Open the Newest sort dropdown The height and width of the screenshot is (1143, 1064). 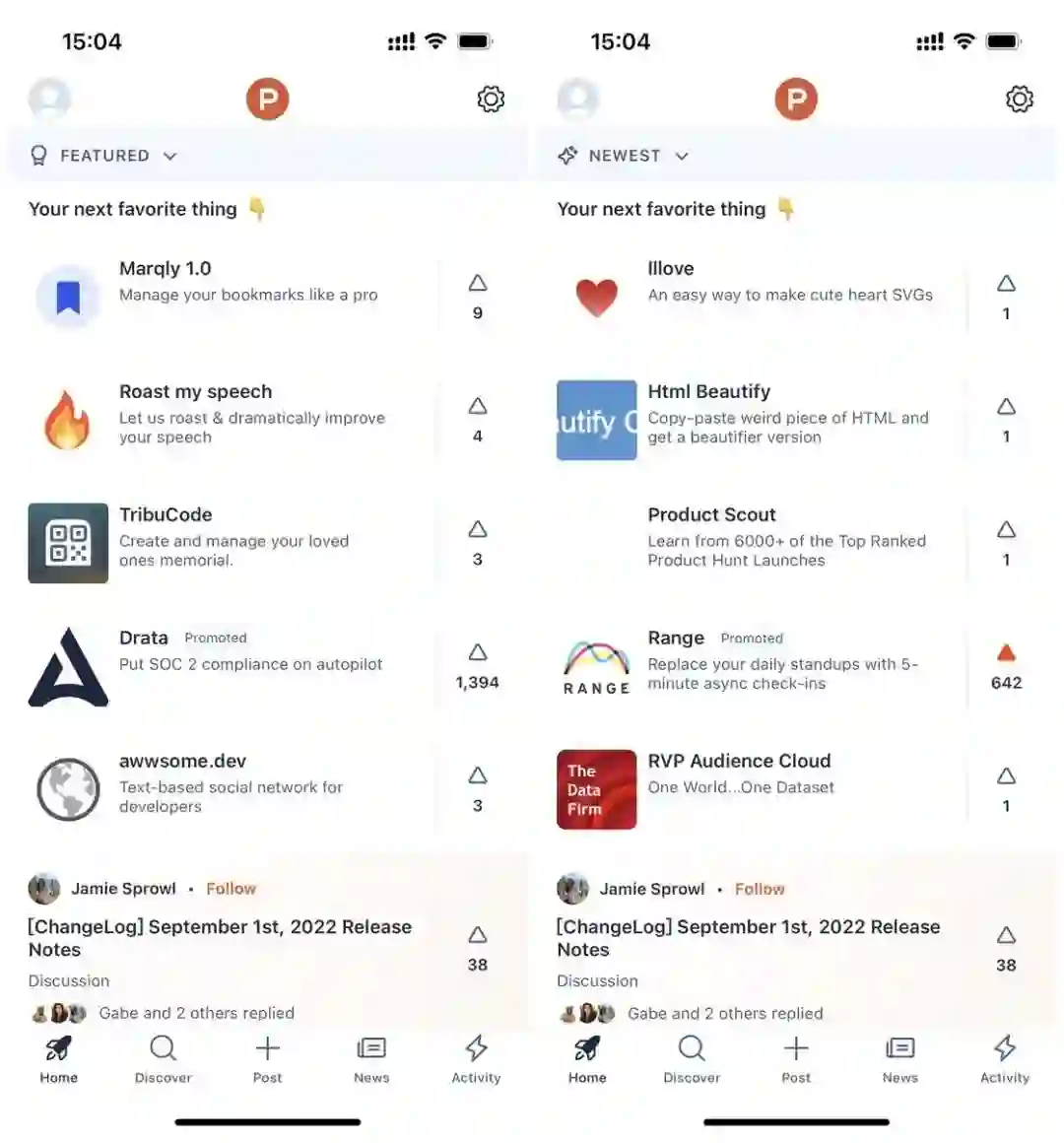coord(624,156)
